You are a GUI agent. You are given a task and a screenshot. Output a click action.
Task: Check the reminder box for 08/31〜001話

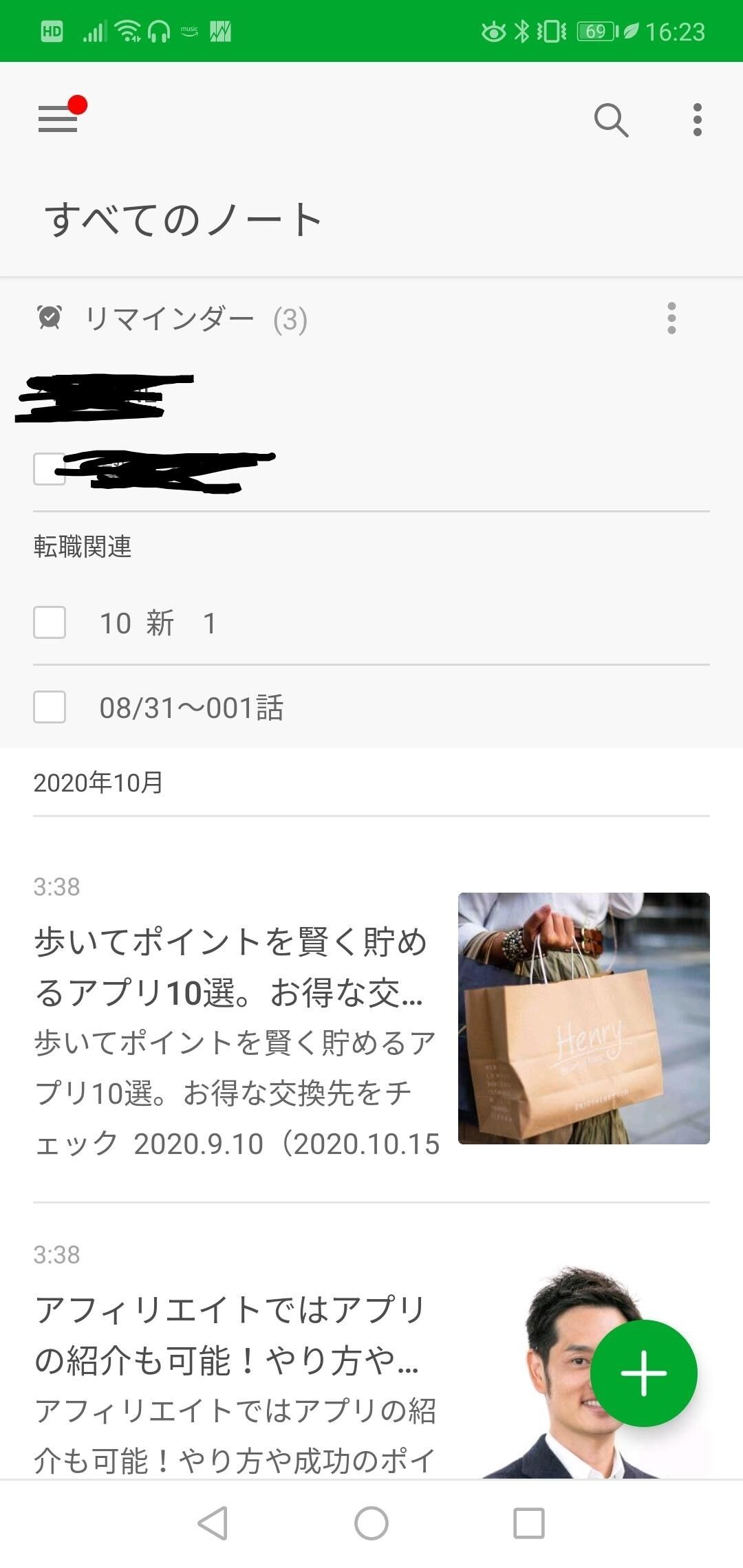click(50, 707)
